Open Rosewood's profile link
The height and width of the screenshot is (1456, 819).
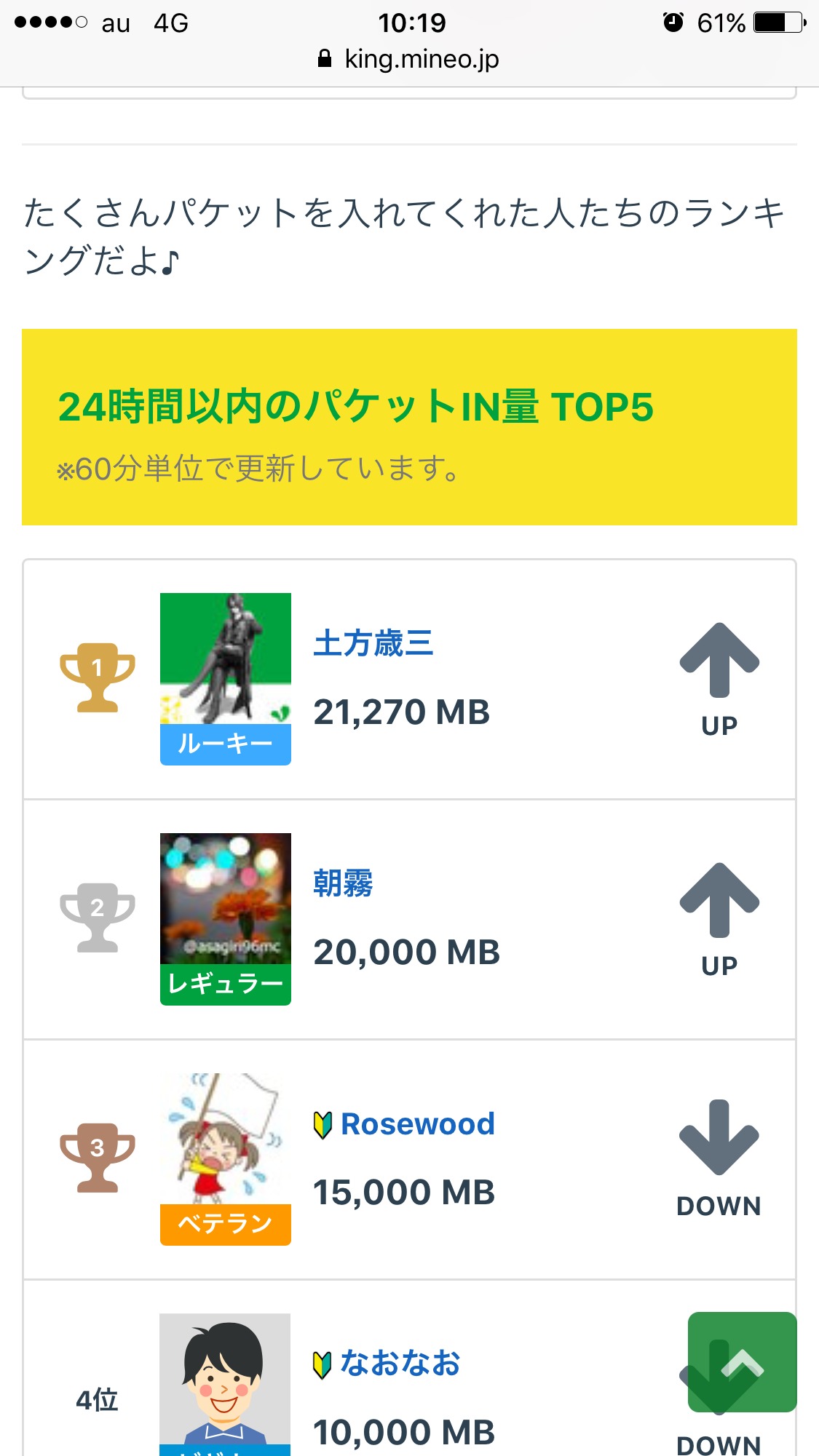tap(417, 1124)
